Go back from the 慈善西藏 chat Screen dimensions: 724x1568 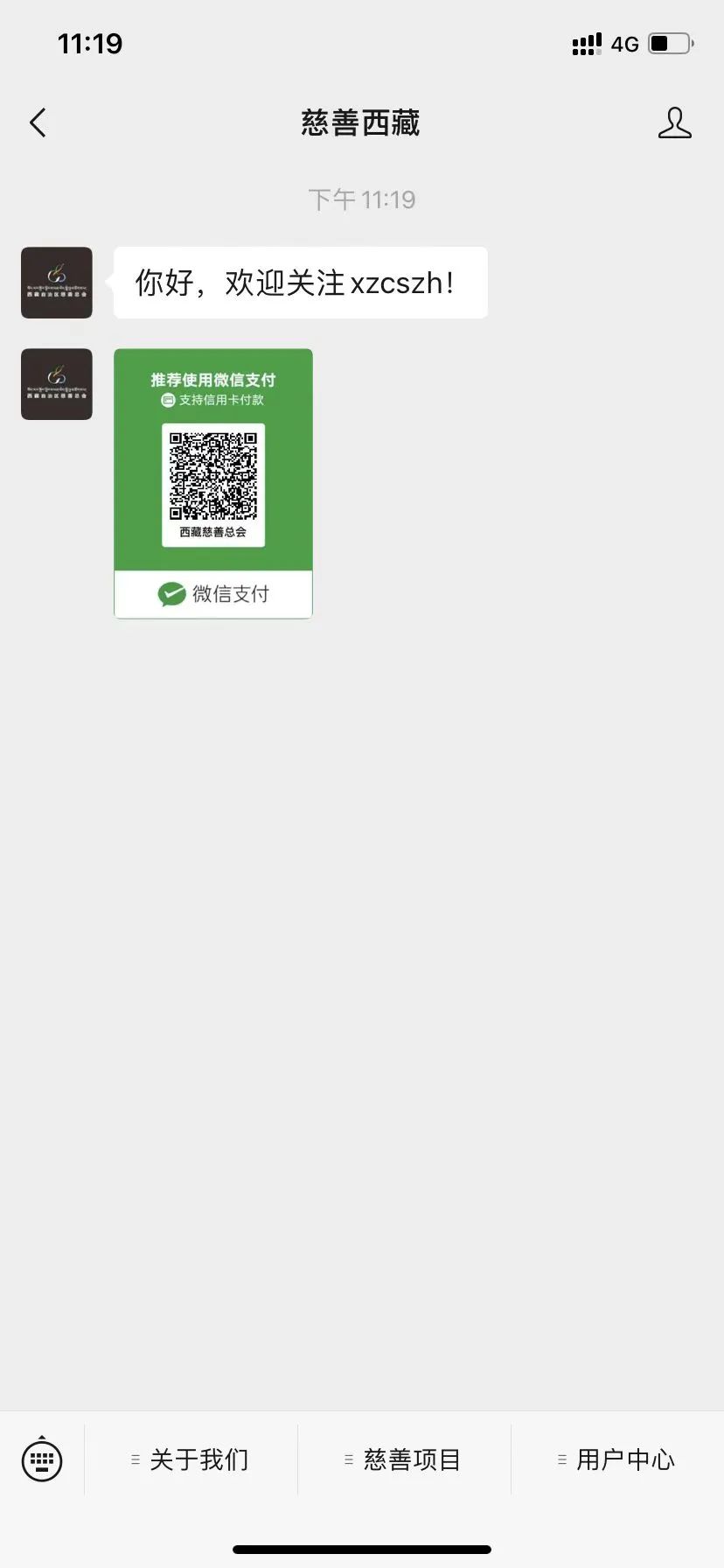[x=38, y=123]
